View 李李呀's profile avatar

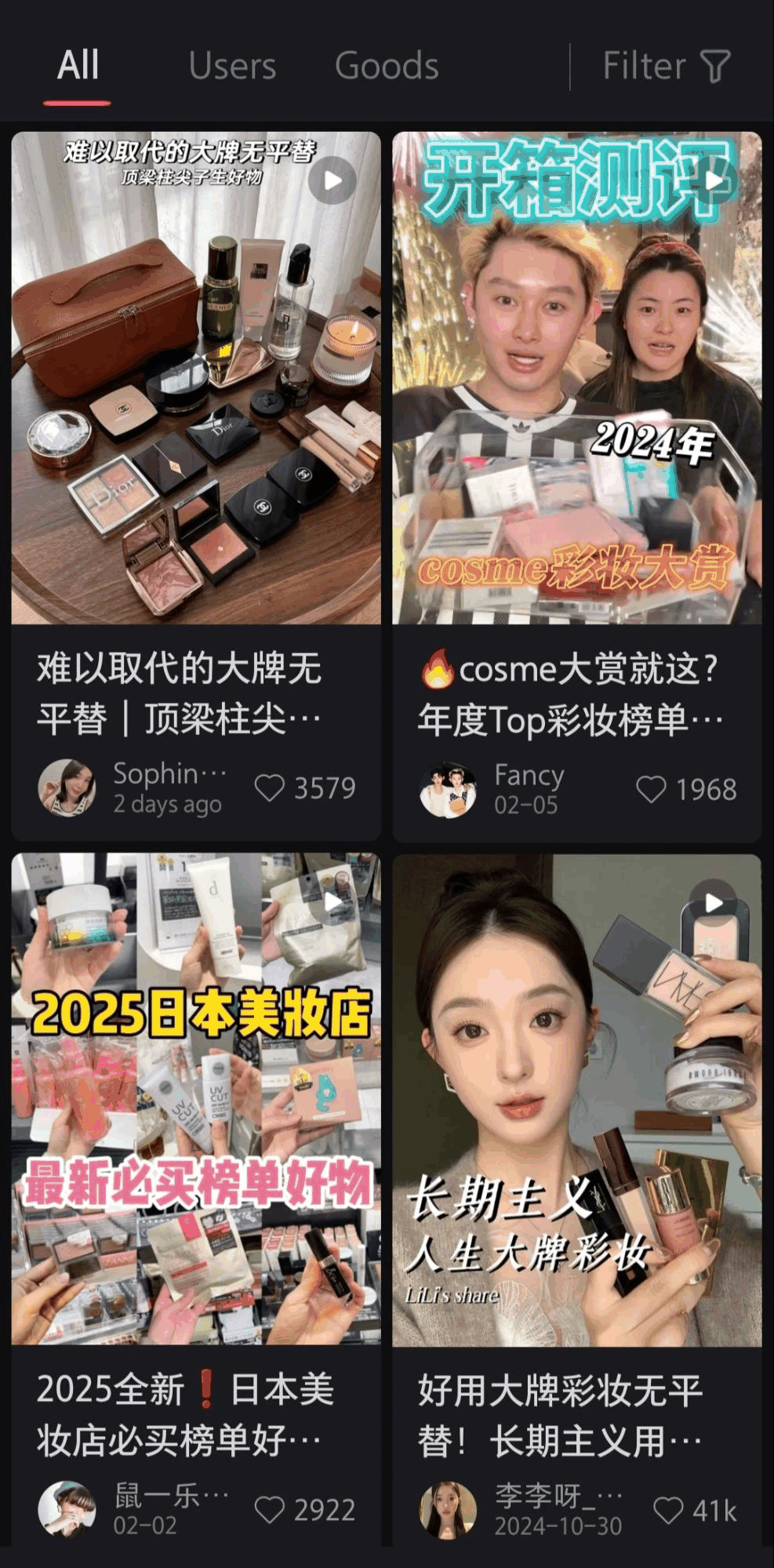pos(448,1510)
